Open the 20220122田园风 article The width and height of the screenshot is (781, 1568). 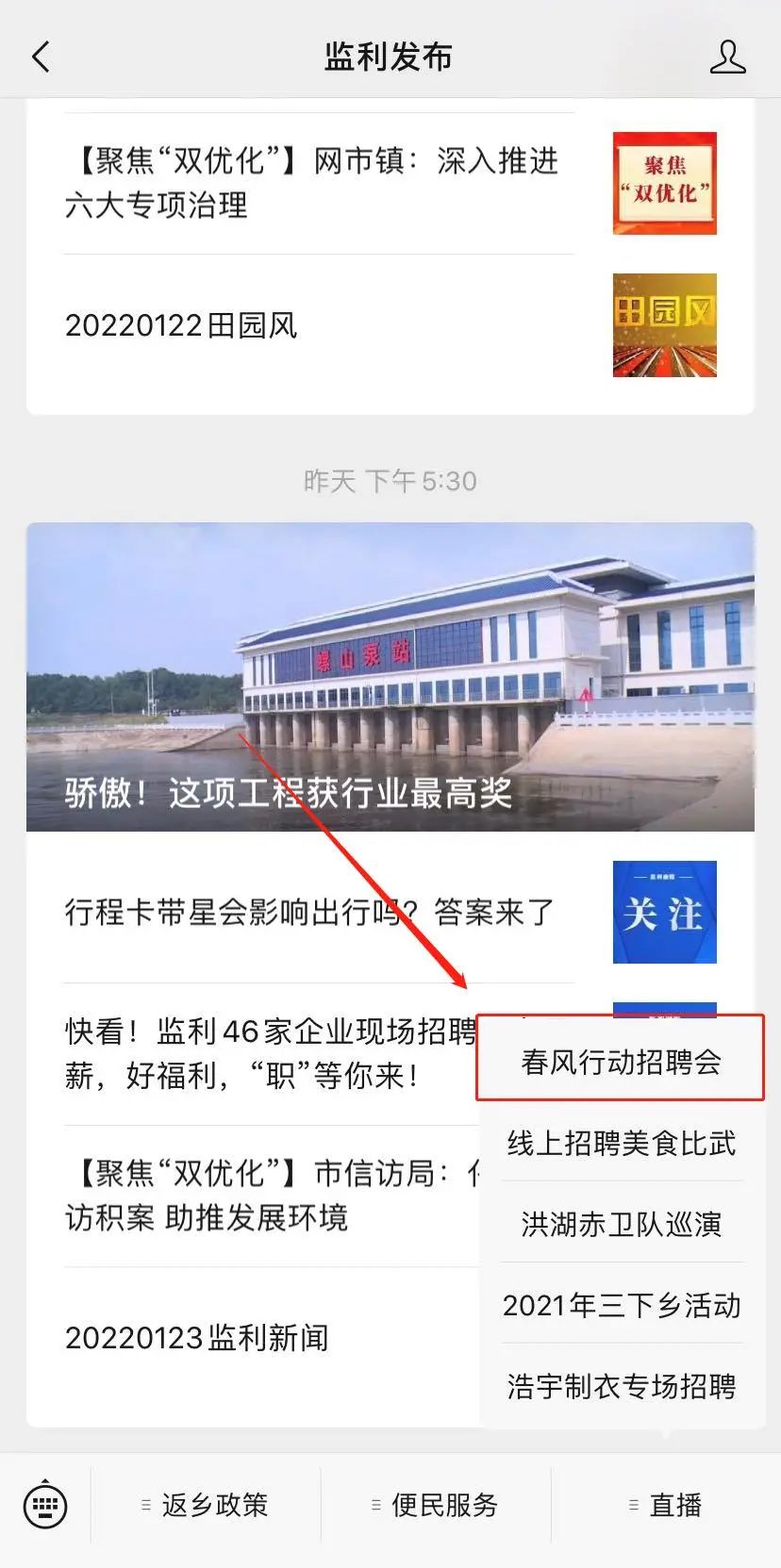[x=390, y=325]
